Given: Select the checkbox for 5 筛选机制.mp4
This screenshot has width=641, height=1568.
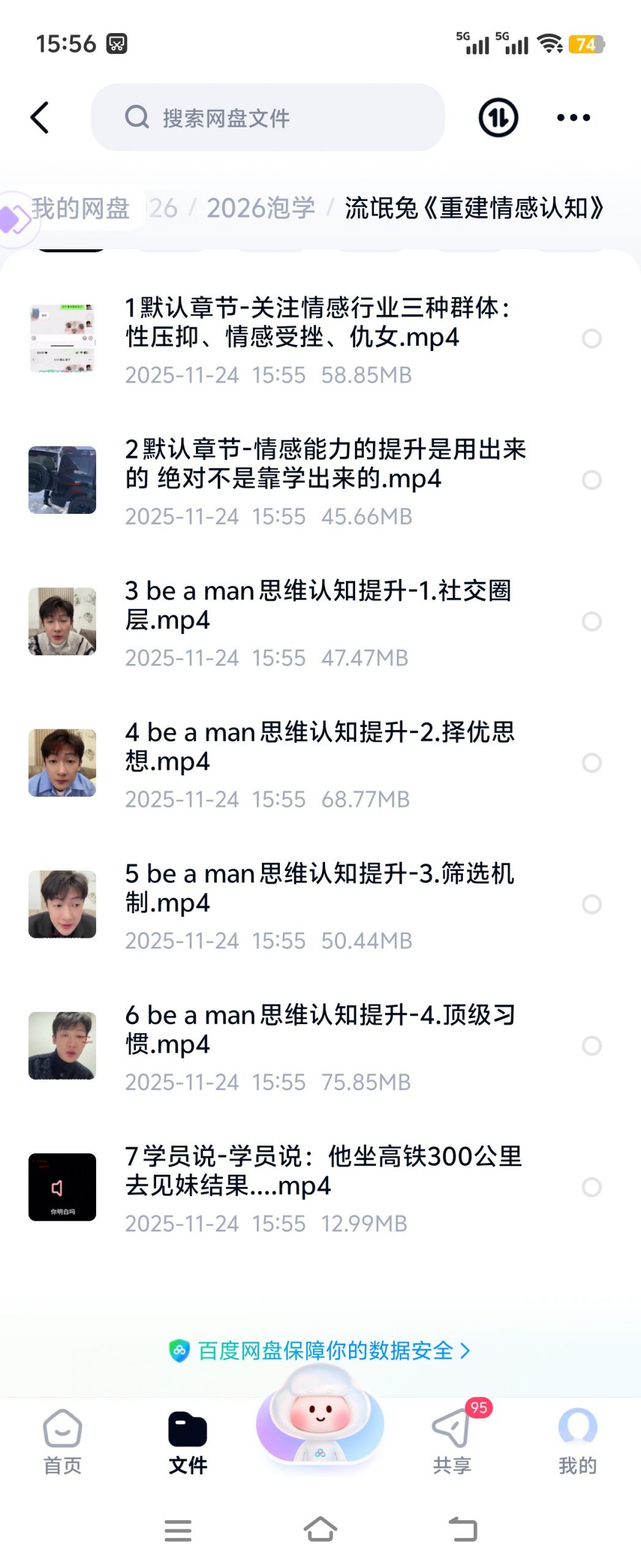Looking at the screenshot, I should (x=591, y=904).
